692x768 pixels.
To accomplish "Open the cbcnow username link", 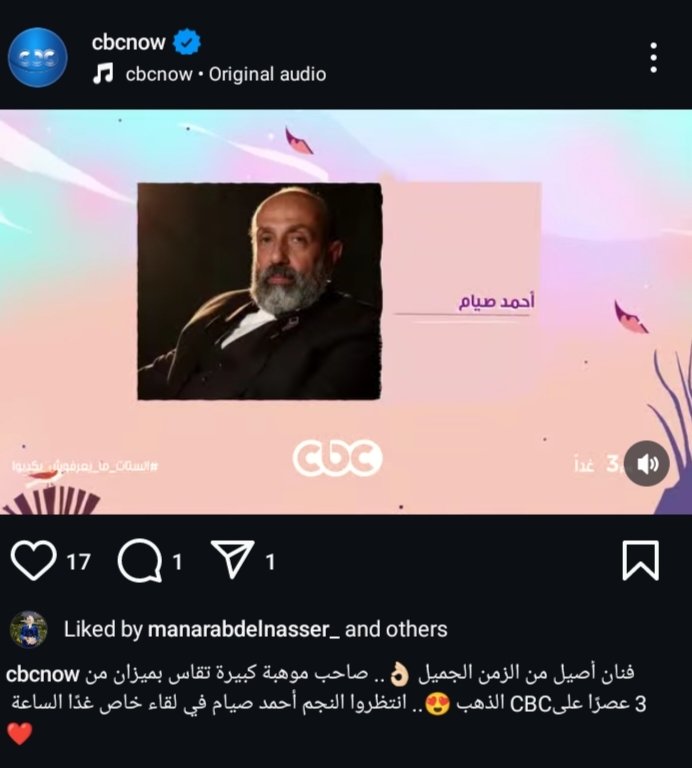I will (129, 42).
